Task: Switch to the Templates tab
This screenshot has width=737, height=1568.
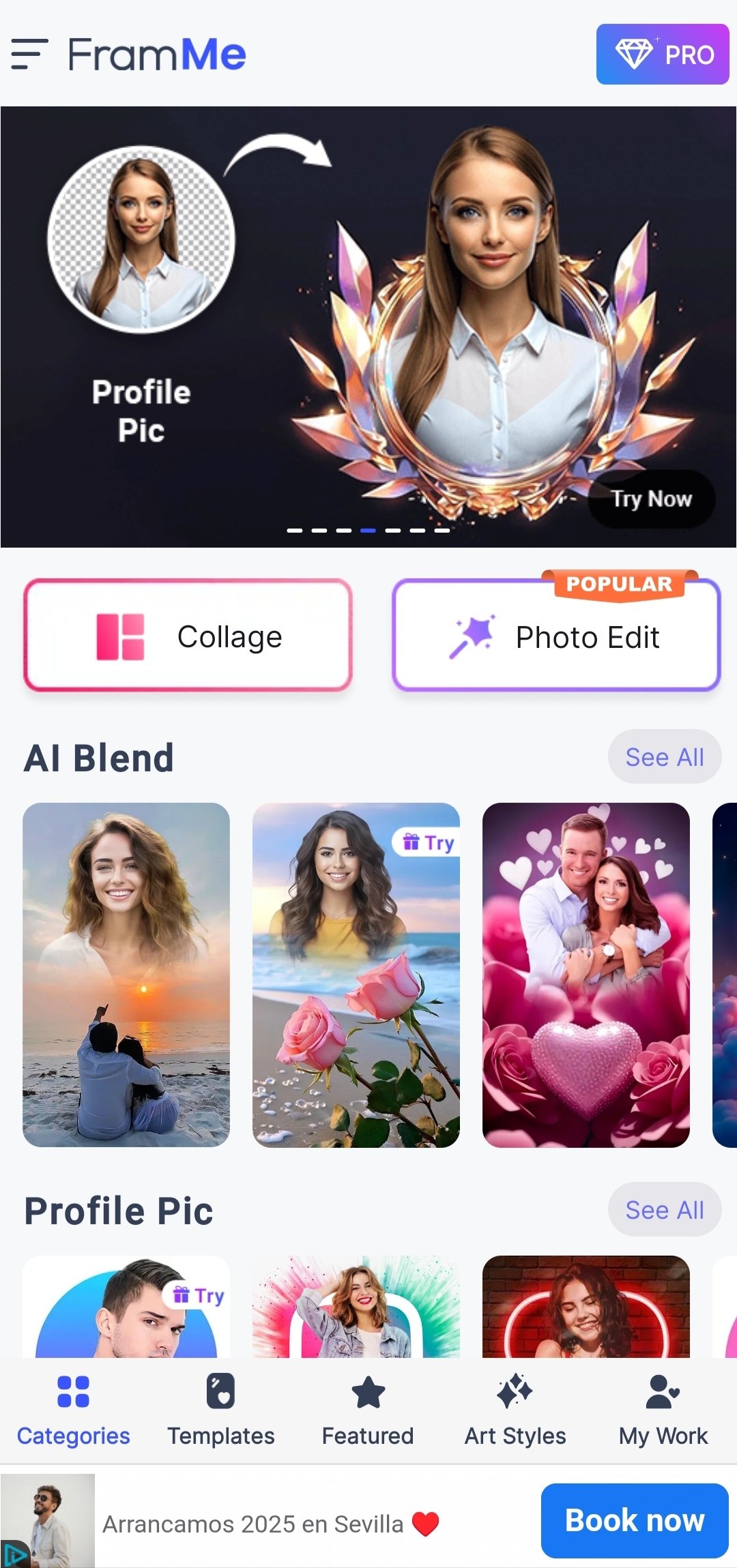Action: pyautogui.click(x=220, y=1410)
